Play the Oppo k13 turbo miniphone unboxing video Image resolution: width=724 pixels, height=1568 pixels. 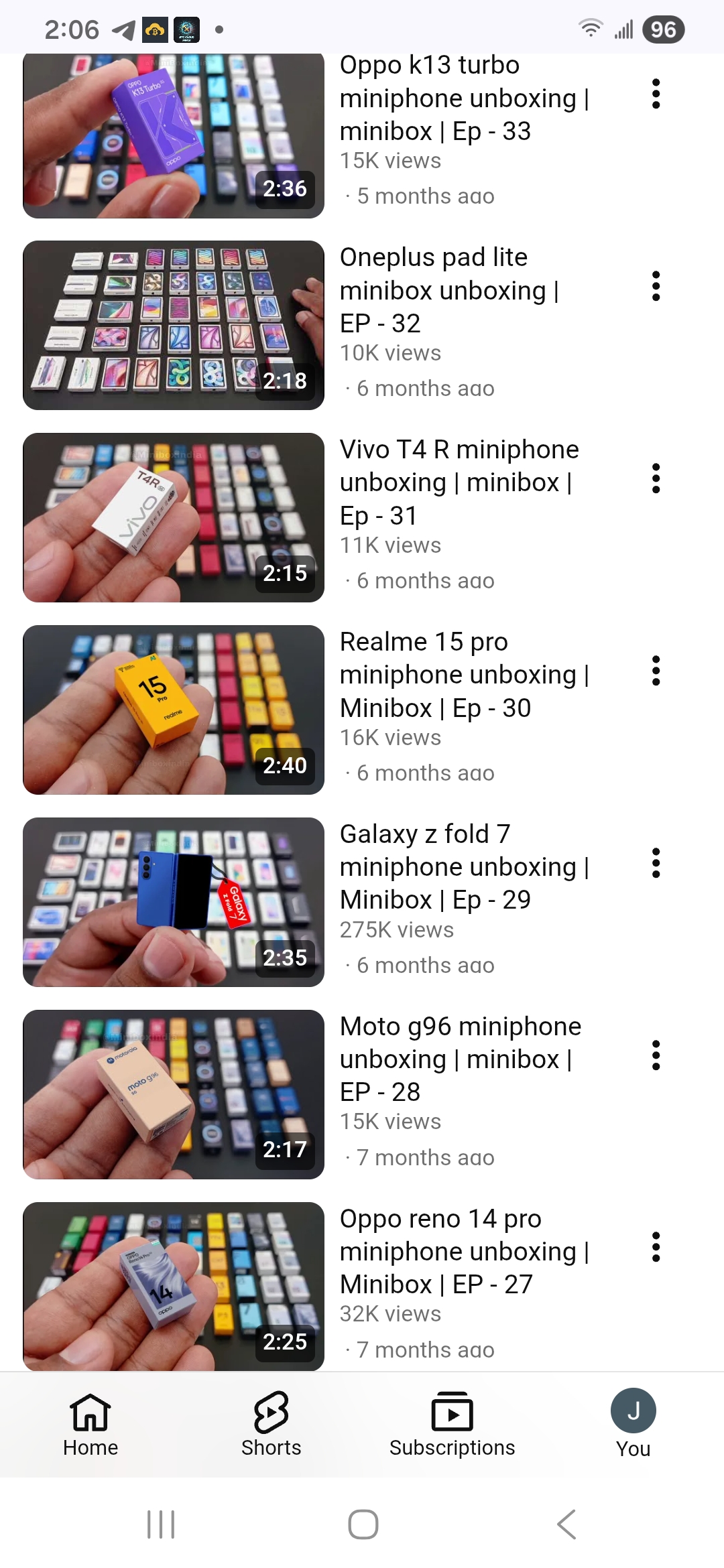[174, 136]
